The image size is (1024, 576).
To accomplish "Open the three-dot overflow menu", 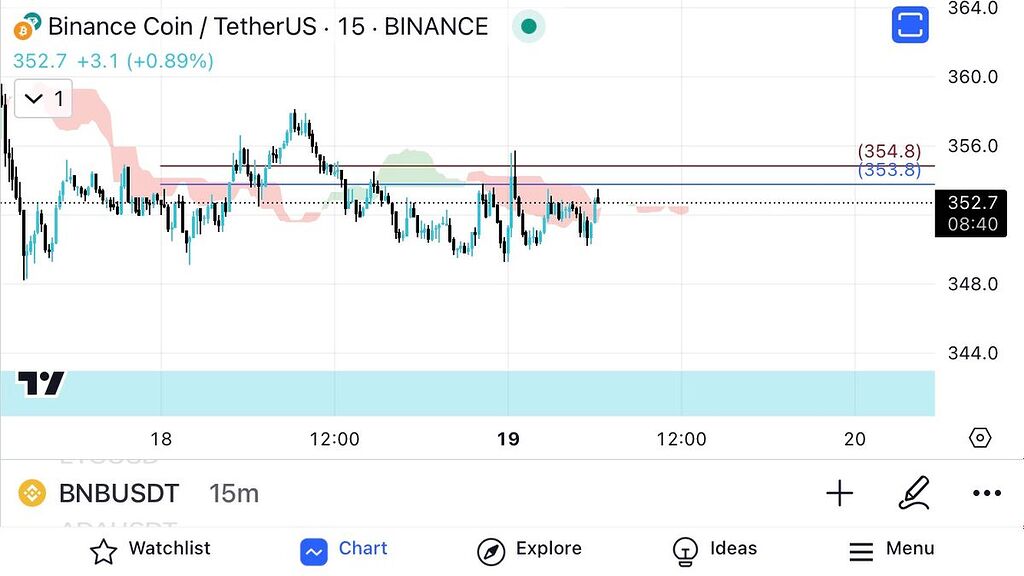I will coord(986,493).
